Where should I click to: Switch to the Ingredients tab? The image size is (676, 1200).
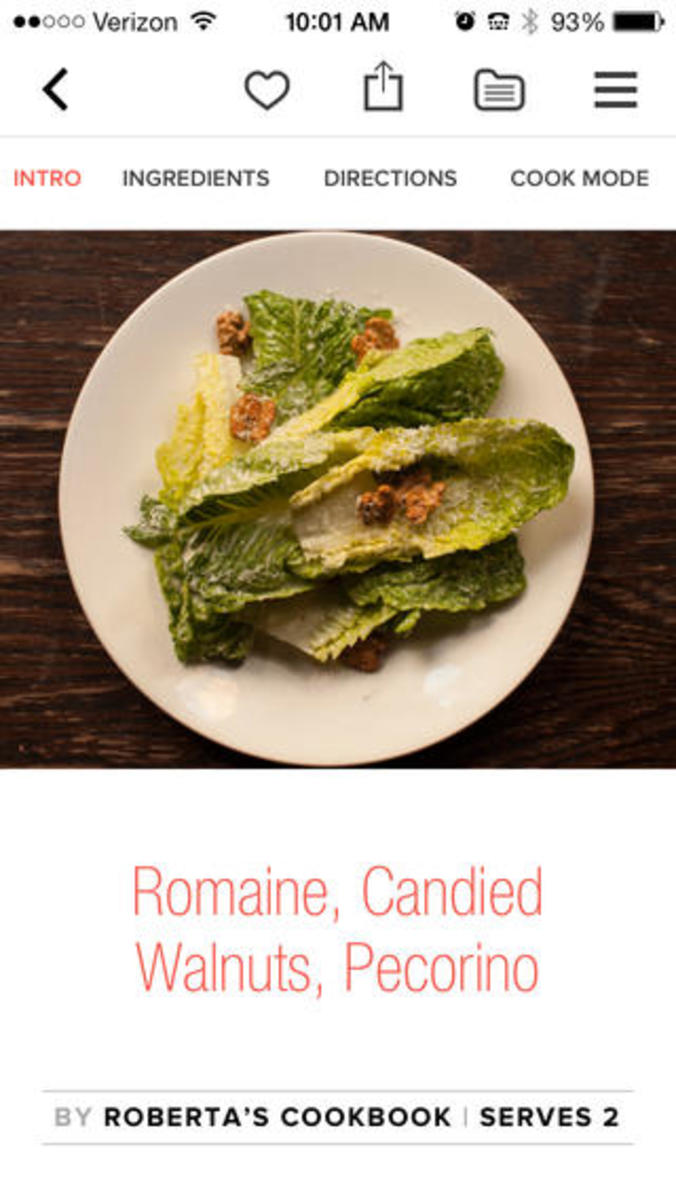pos(196,179)
